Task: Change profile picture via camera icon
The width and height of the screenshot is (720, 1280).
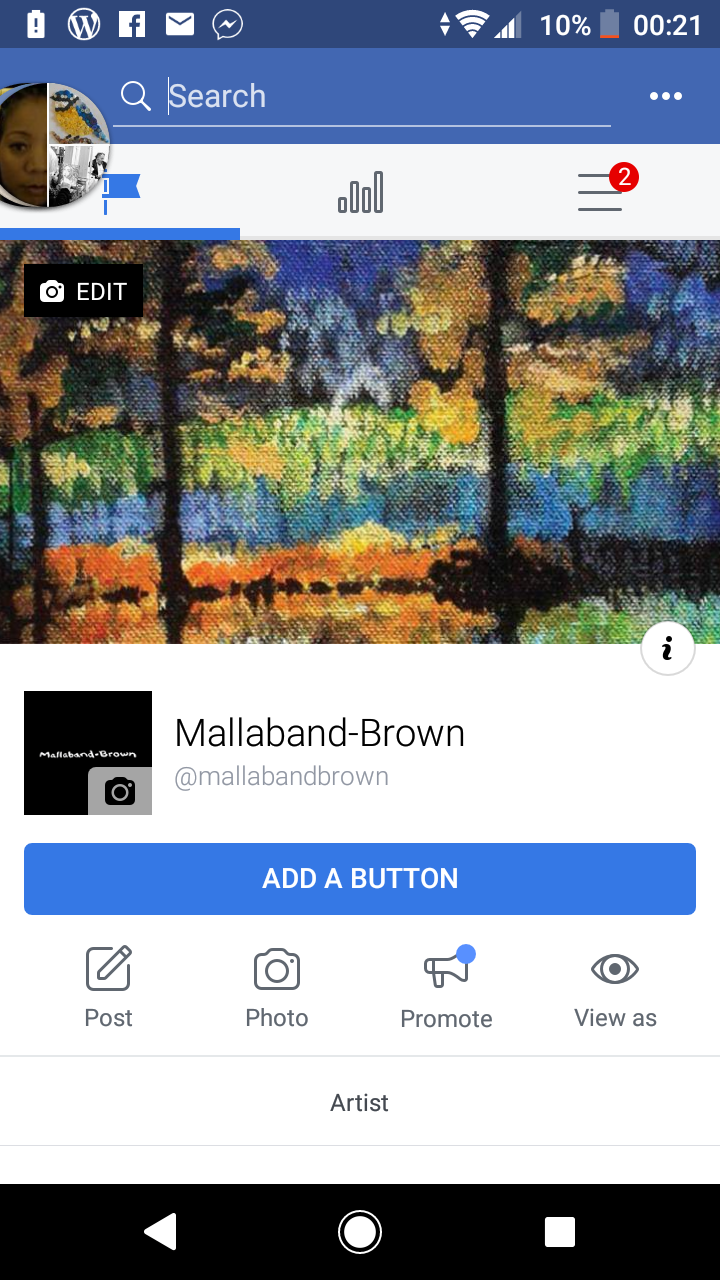Action: pyautogui.click(x=120, y=791)
